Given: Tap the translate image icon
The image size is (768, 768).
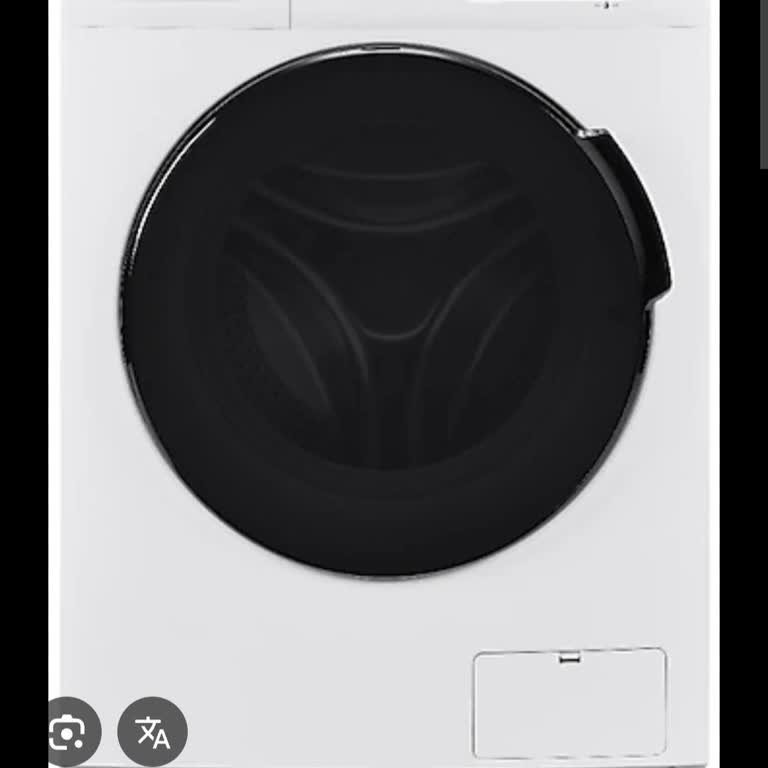Looking at the screenshot, I should click(153, 732).
